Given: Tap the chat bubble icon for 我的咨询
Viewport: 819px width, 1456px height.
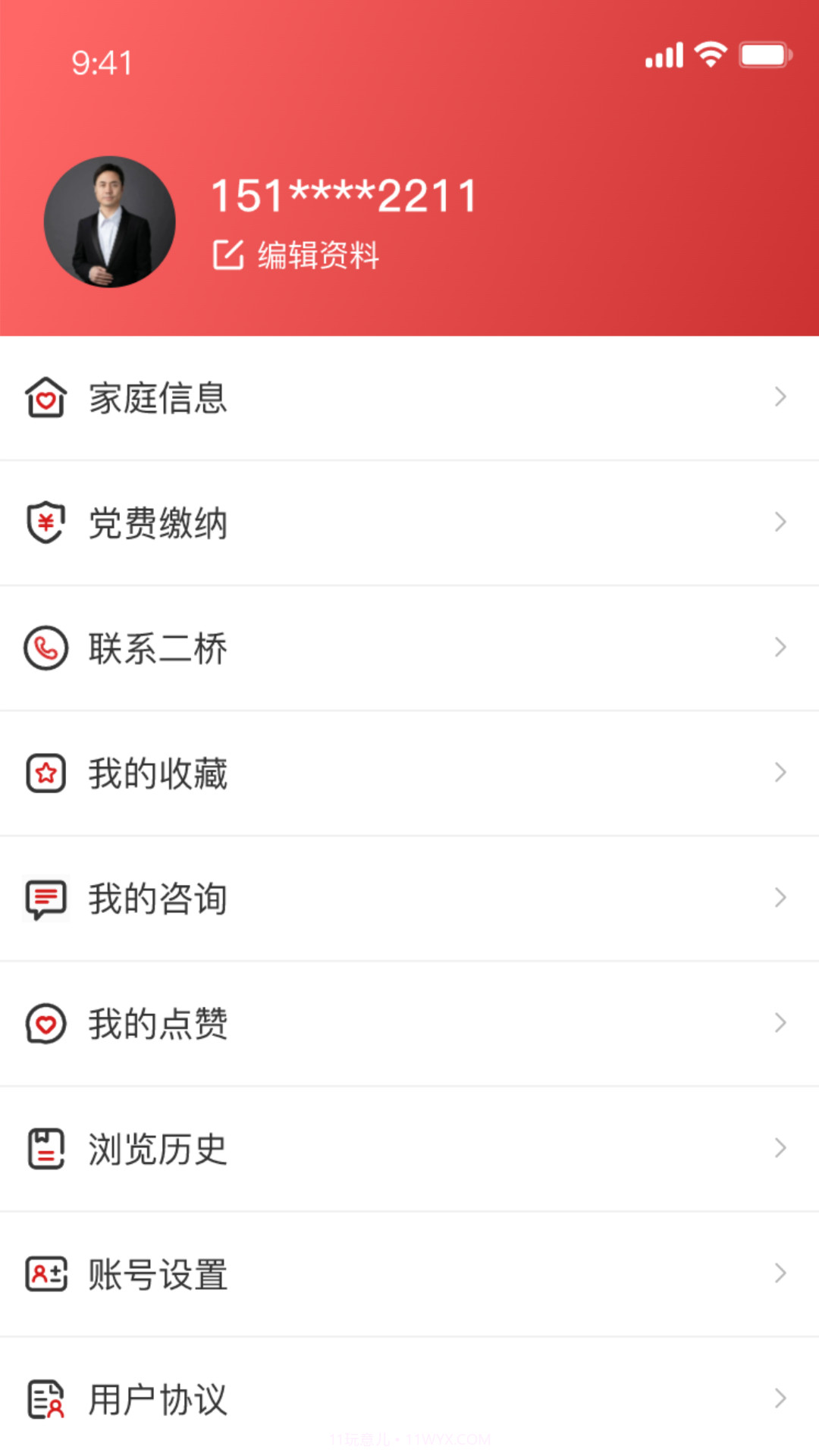Looking at the screenshot, I should coord(45,898).
